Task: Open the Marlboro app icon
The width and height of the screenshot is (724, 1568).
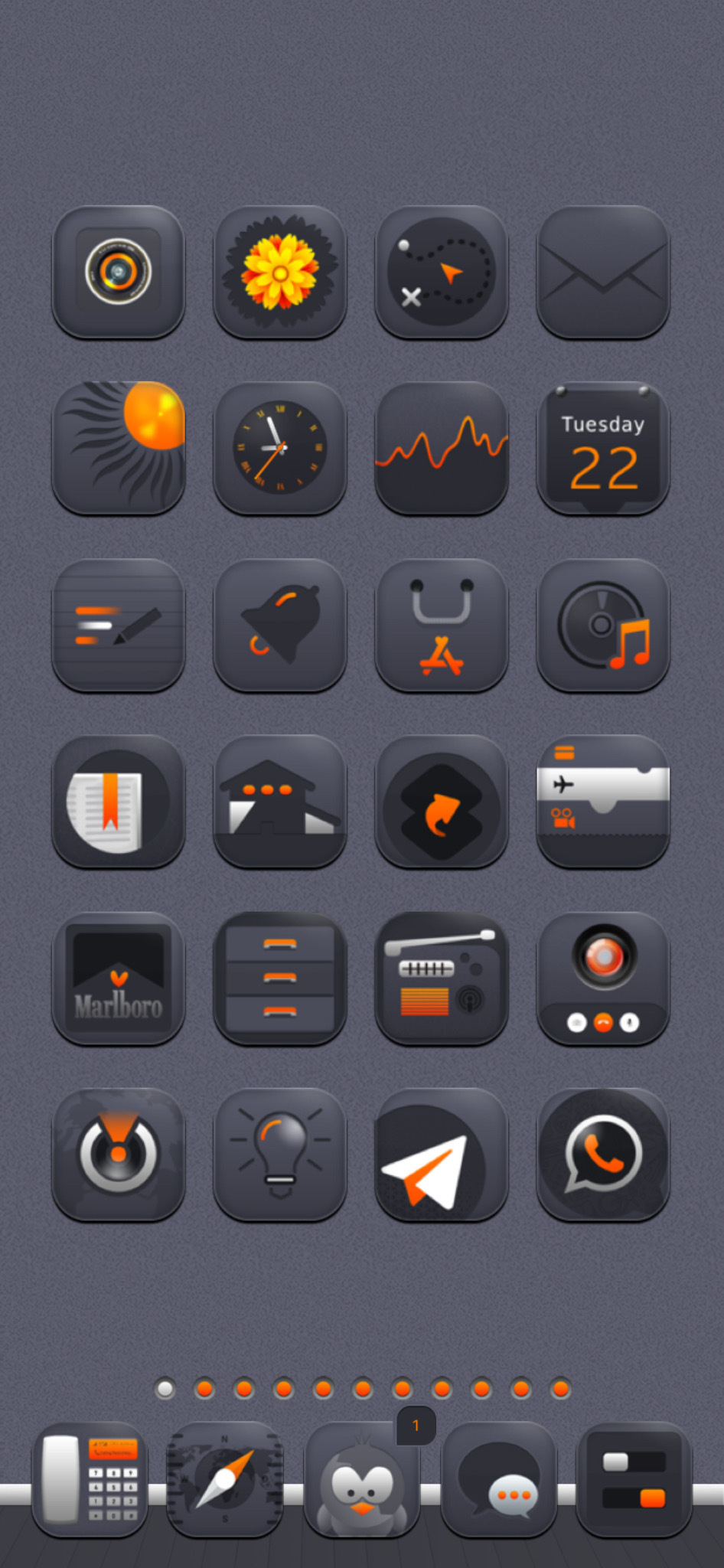Action: tap(118, 978)
